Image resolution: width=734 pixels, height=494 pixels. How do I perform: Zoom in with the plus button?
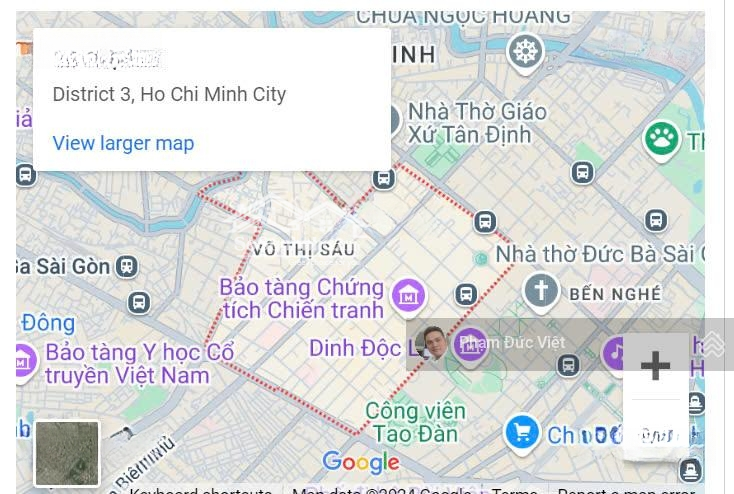(x=655, y=366)
